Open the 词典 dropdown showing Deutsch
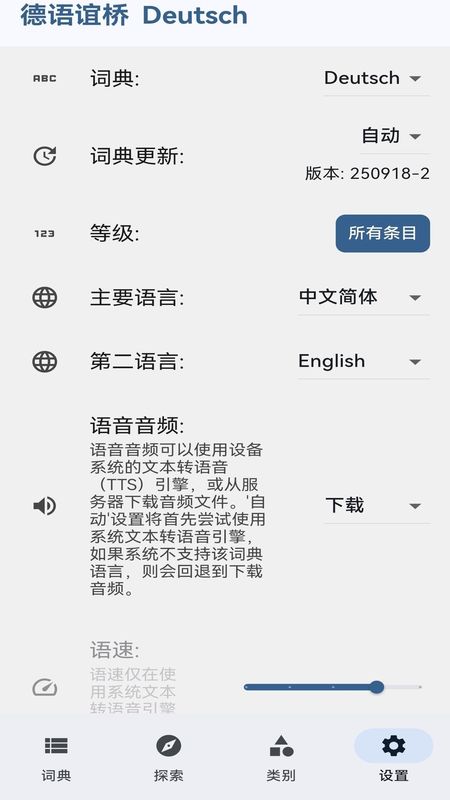Viewport: 450px width, 800px height. click(x=376, y=79)
